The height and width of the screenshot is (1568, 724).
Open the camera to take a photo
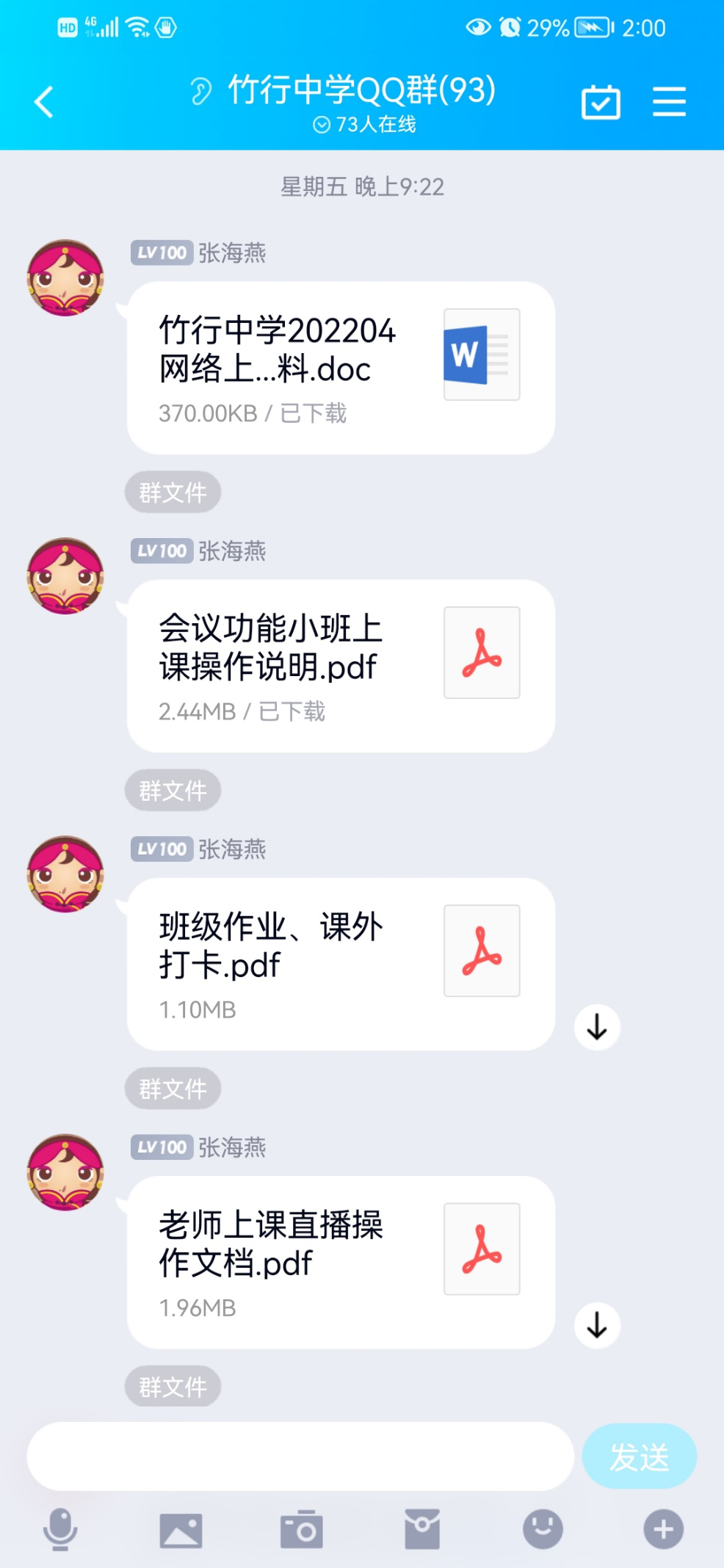pos(301,1530)
